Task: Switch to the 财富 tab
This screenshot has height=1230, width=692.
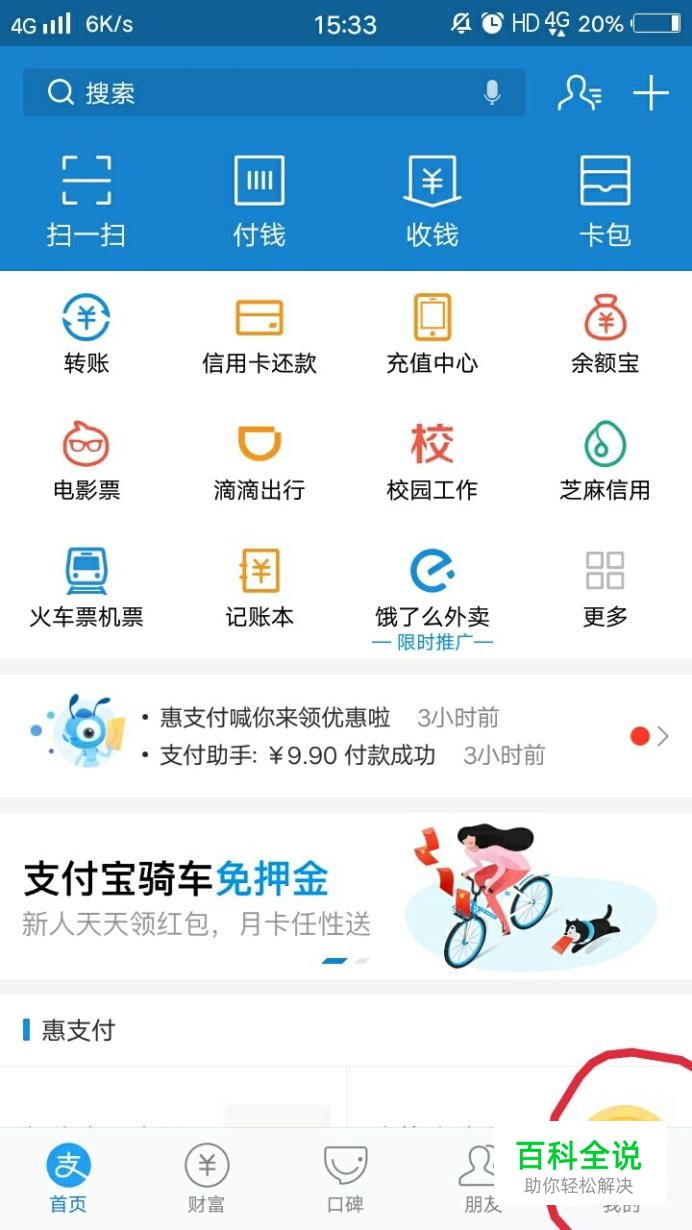Action: coord(207,1179)
